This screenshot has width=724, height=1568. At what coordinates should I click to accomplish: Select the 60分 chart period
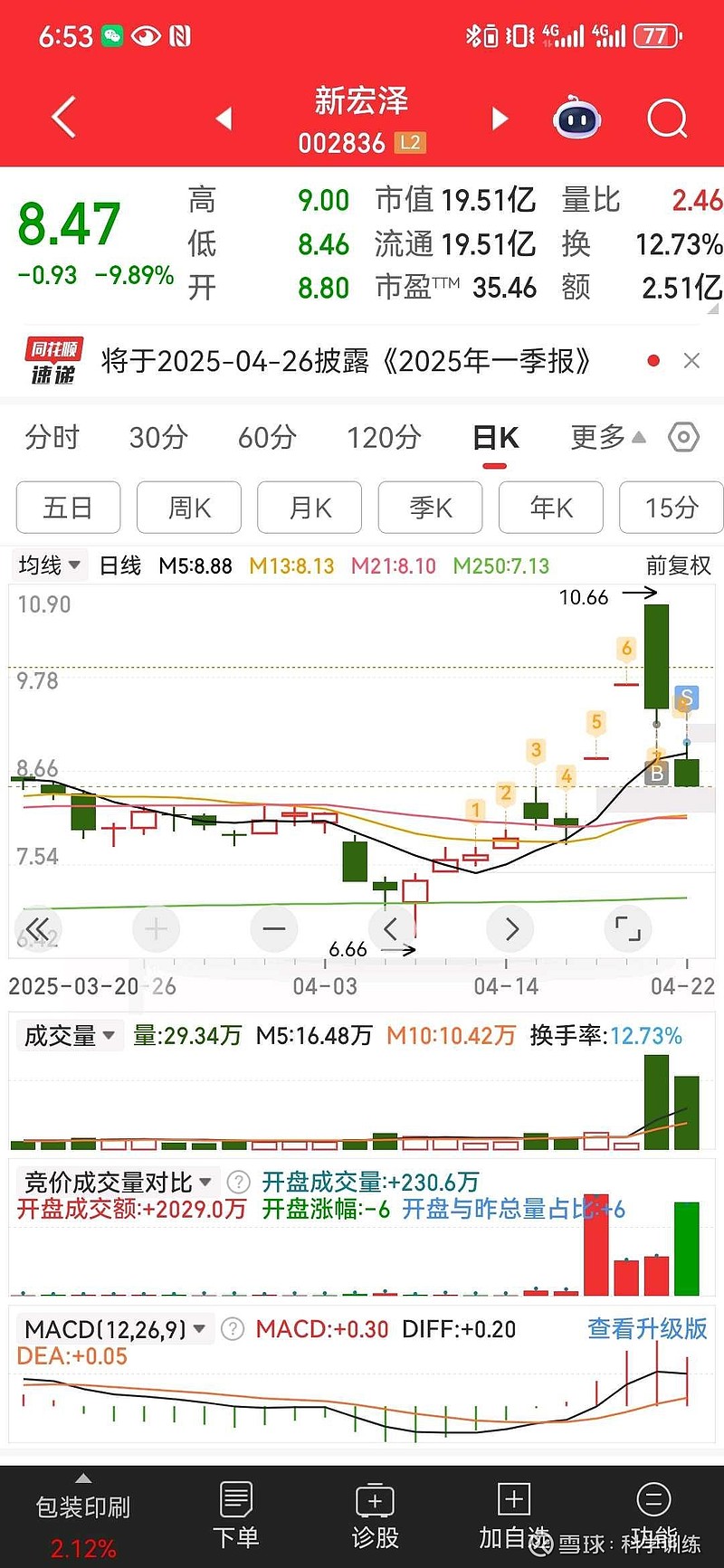tap(267, 438)
